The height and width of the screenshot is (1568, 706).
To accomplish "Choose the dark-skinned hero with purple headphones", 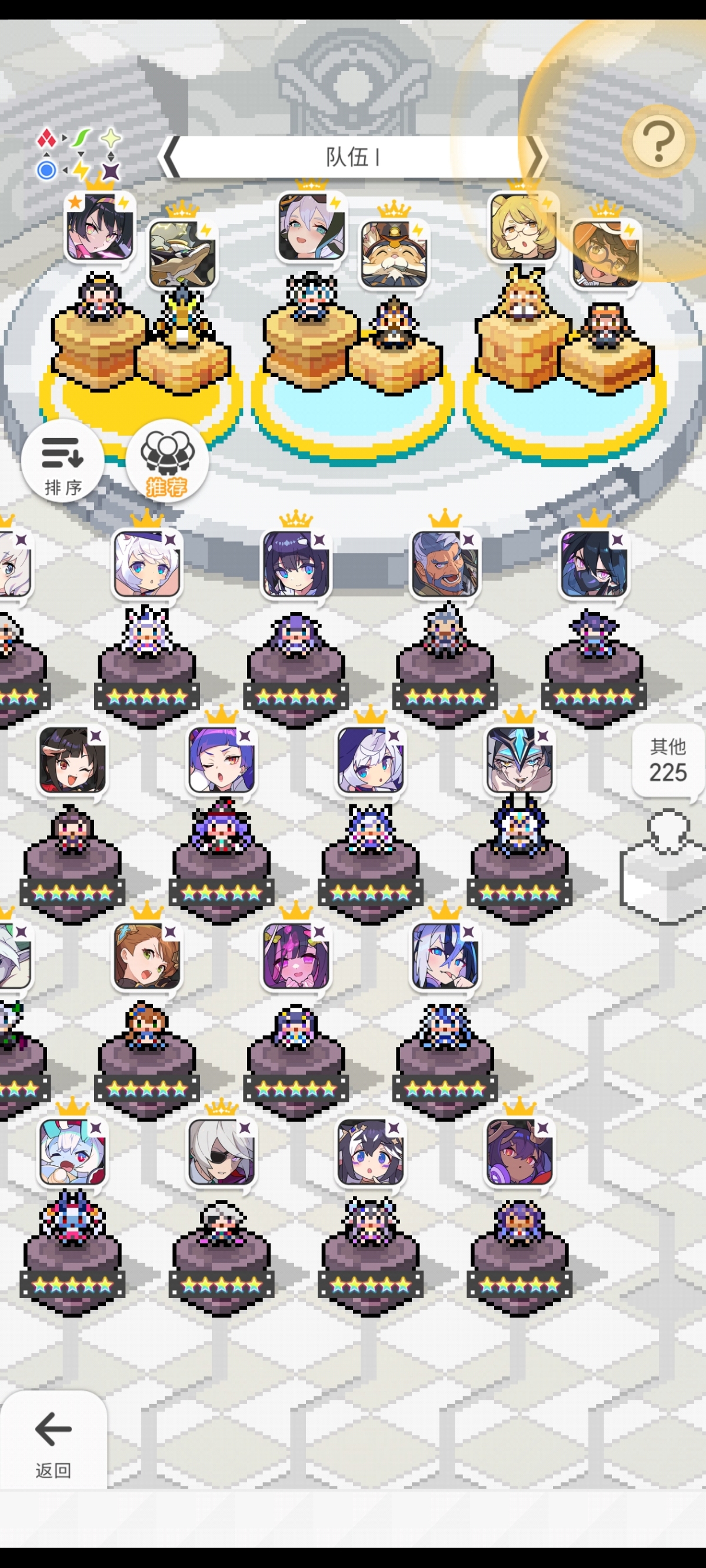I will point(519,1152).
